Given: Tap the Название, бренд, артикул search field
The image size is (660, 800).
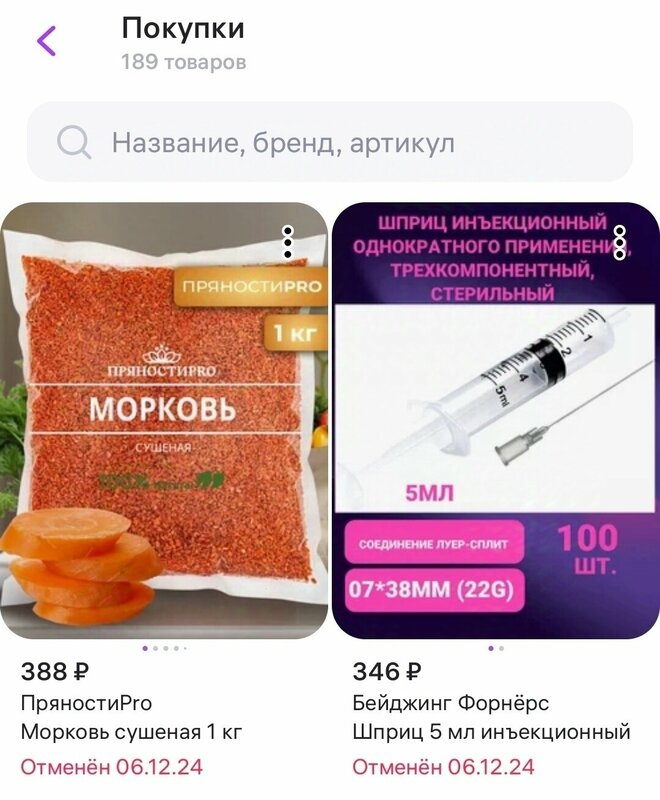Looking at the screenshot, I should [330, 143].
